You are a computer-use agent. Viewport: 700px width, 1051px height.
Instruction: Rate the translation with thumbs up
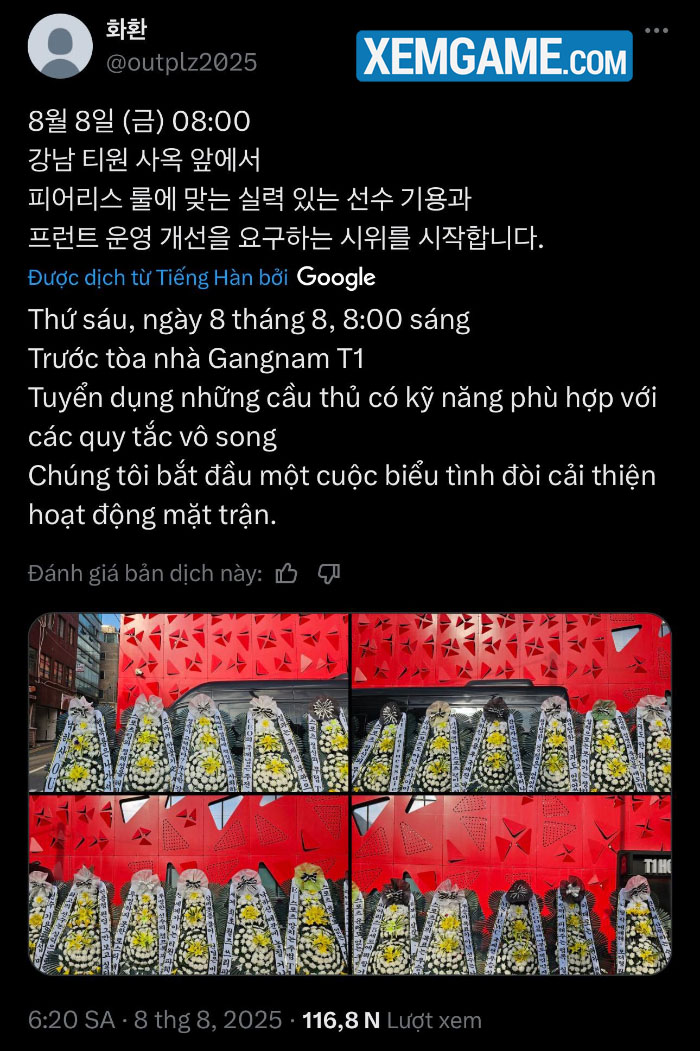[x=287, y=573]
